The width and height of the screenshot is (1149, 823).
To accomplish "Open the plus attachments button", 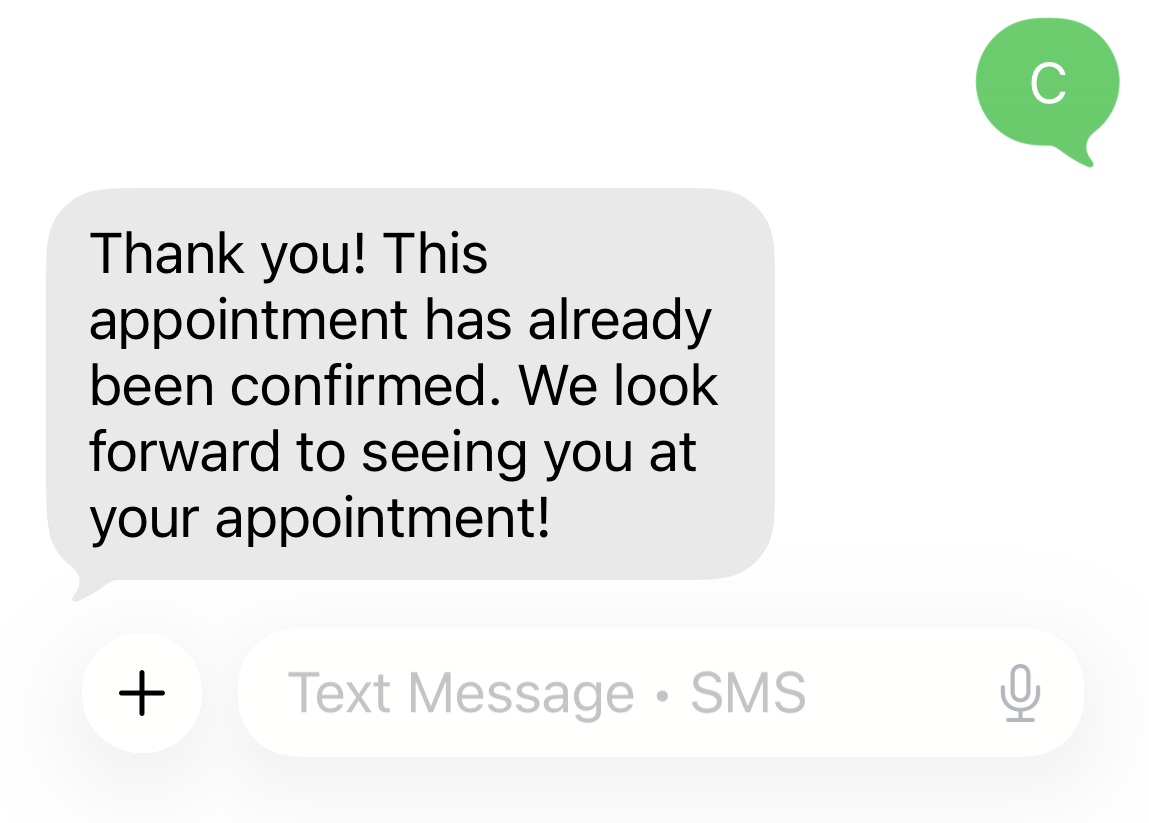I will coord(142,692).
